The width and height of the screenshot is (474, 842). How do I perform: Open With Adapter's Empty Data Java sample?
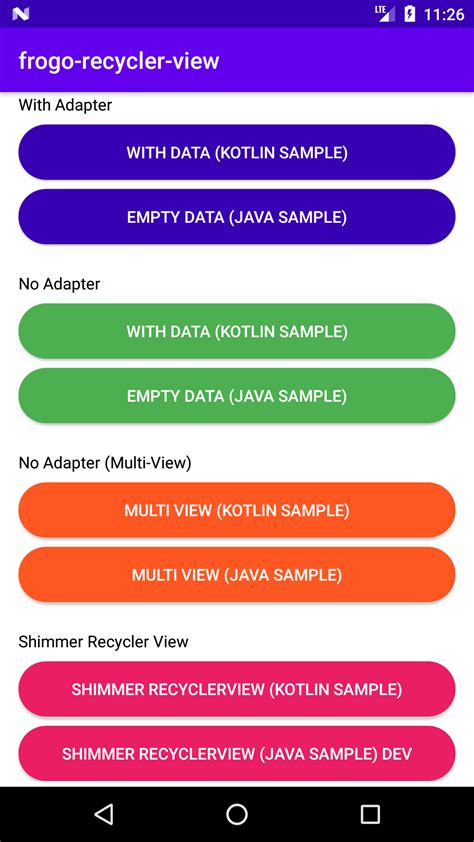(237, 217)
